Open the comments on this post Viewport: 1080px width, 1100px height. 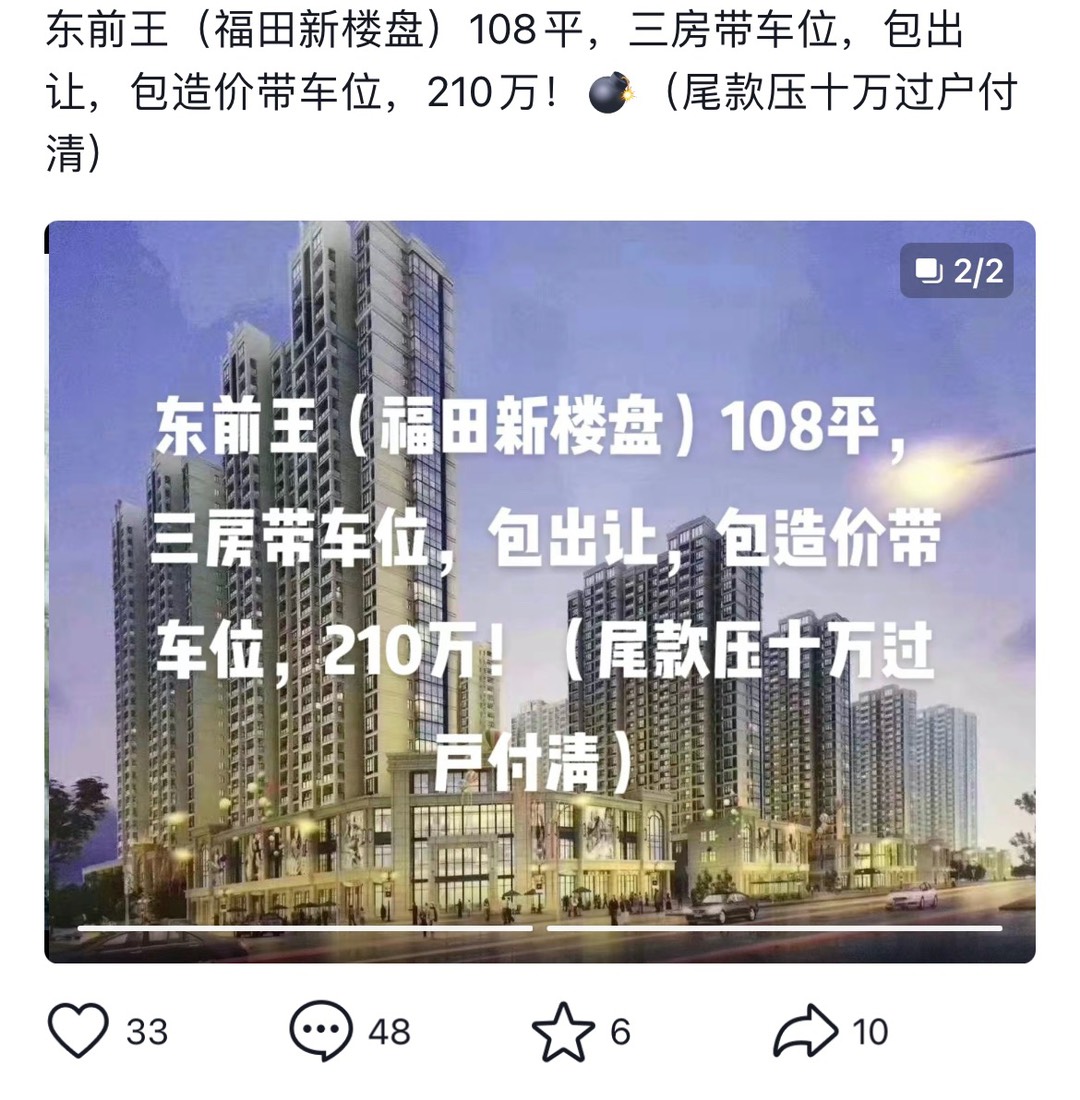click(x=322, y=1031)
